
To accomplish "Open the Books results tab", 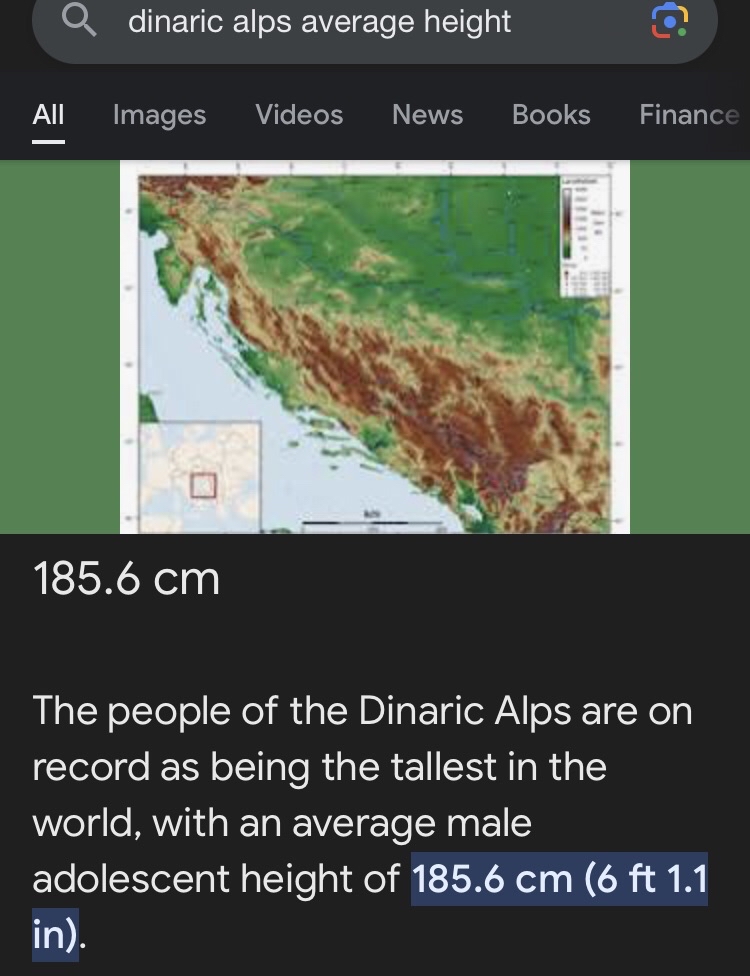I will coord(551,115).
